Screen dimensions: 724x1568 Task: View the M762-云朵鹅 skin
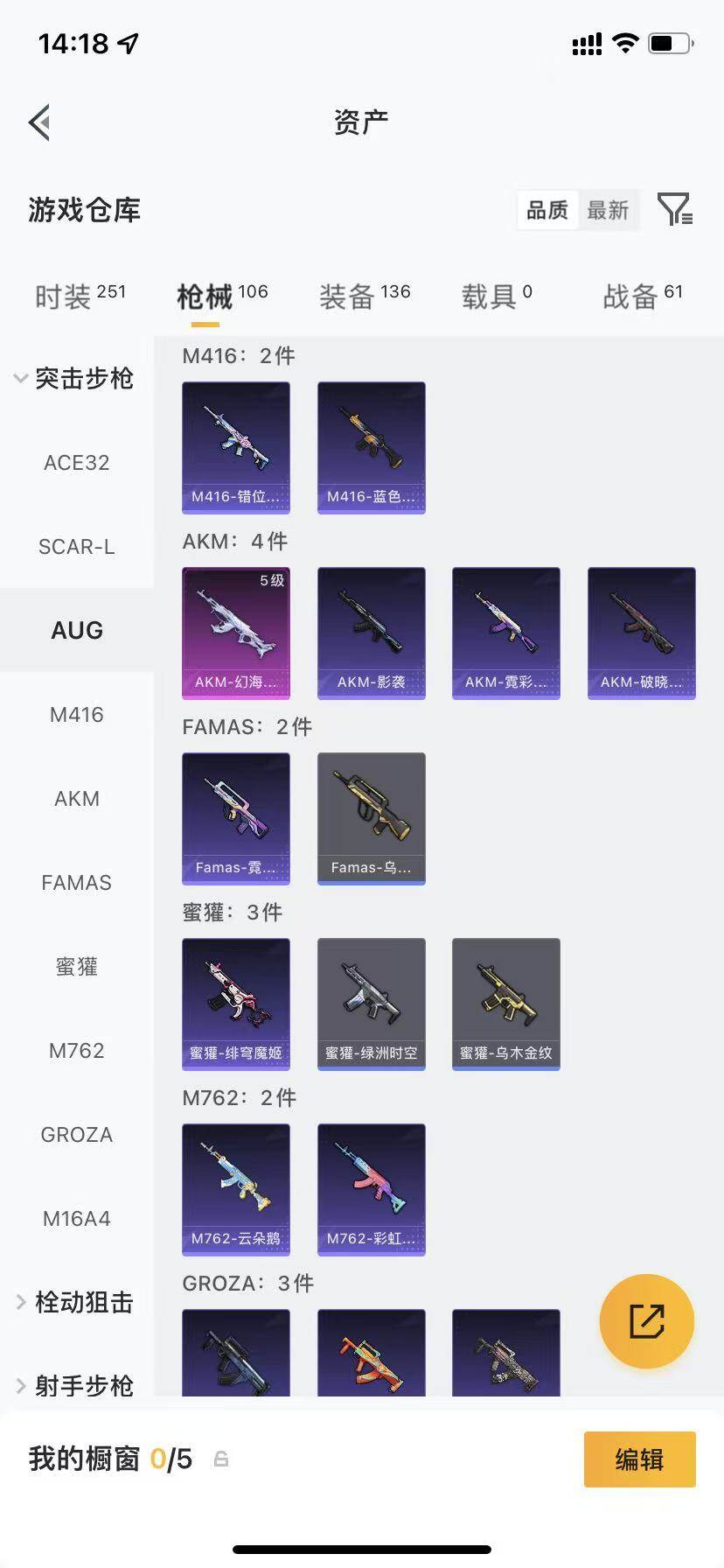point(236,1190)
